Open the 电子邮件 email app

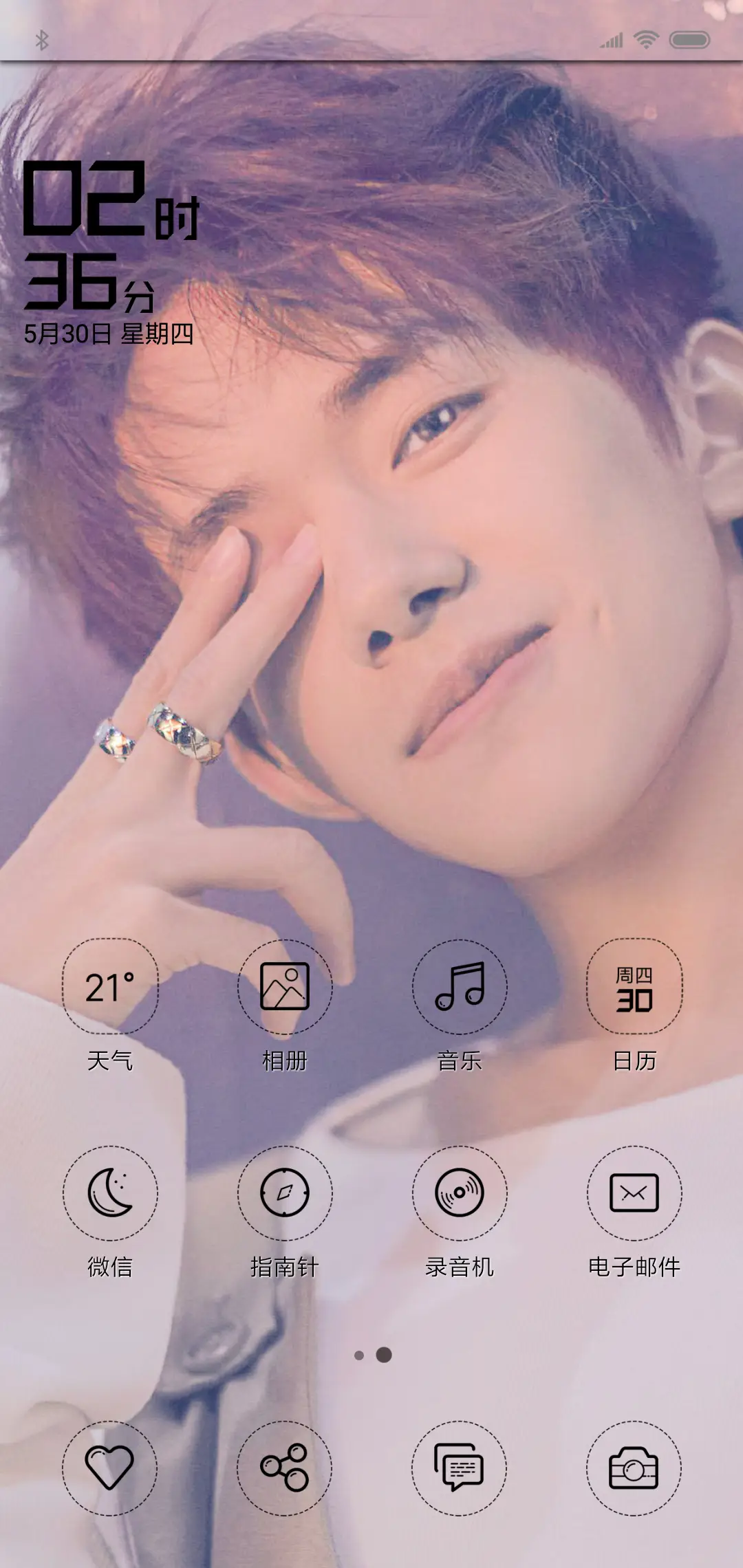(x=634, y=1193)
